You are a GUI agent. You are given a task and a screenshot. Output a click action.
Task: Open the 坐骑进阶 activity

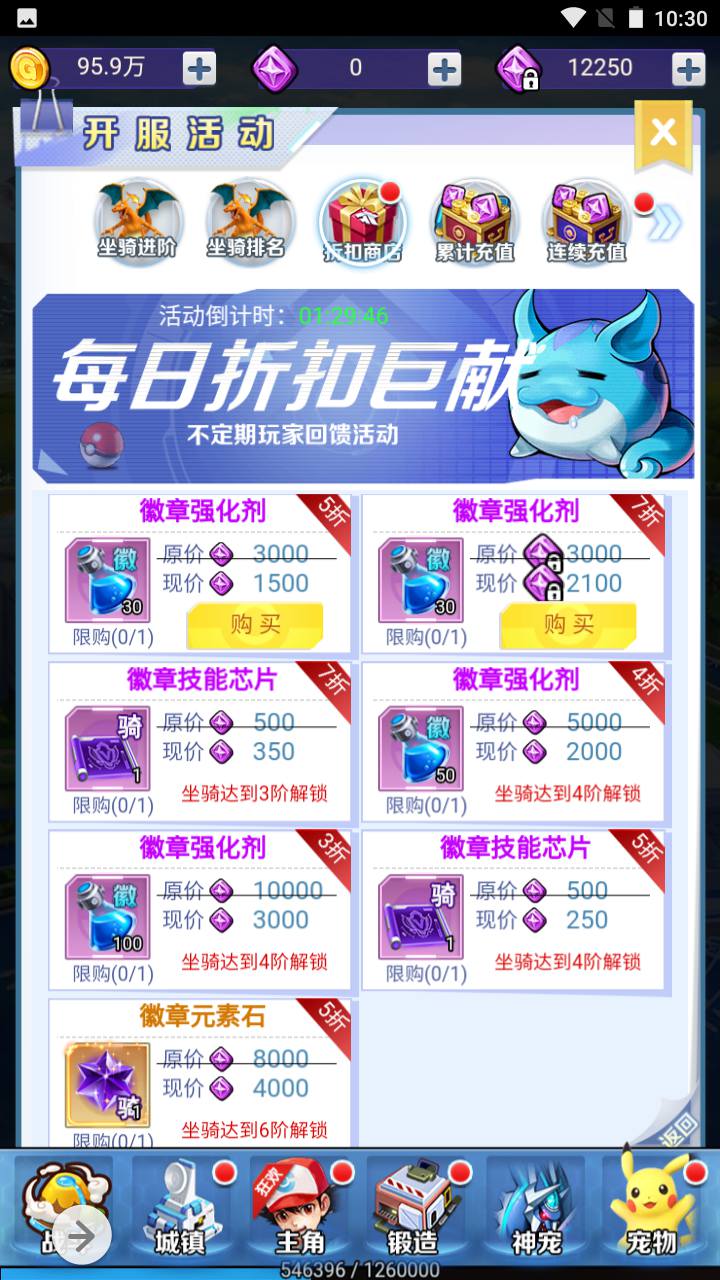(138, 222)
